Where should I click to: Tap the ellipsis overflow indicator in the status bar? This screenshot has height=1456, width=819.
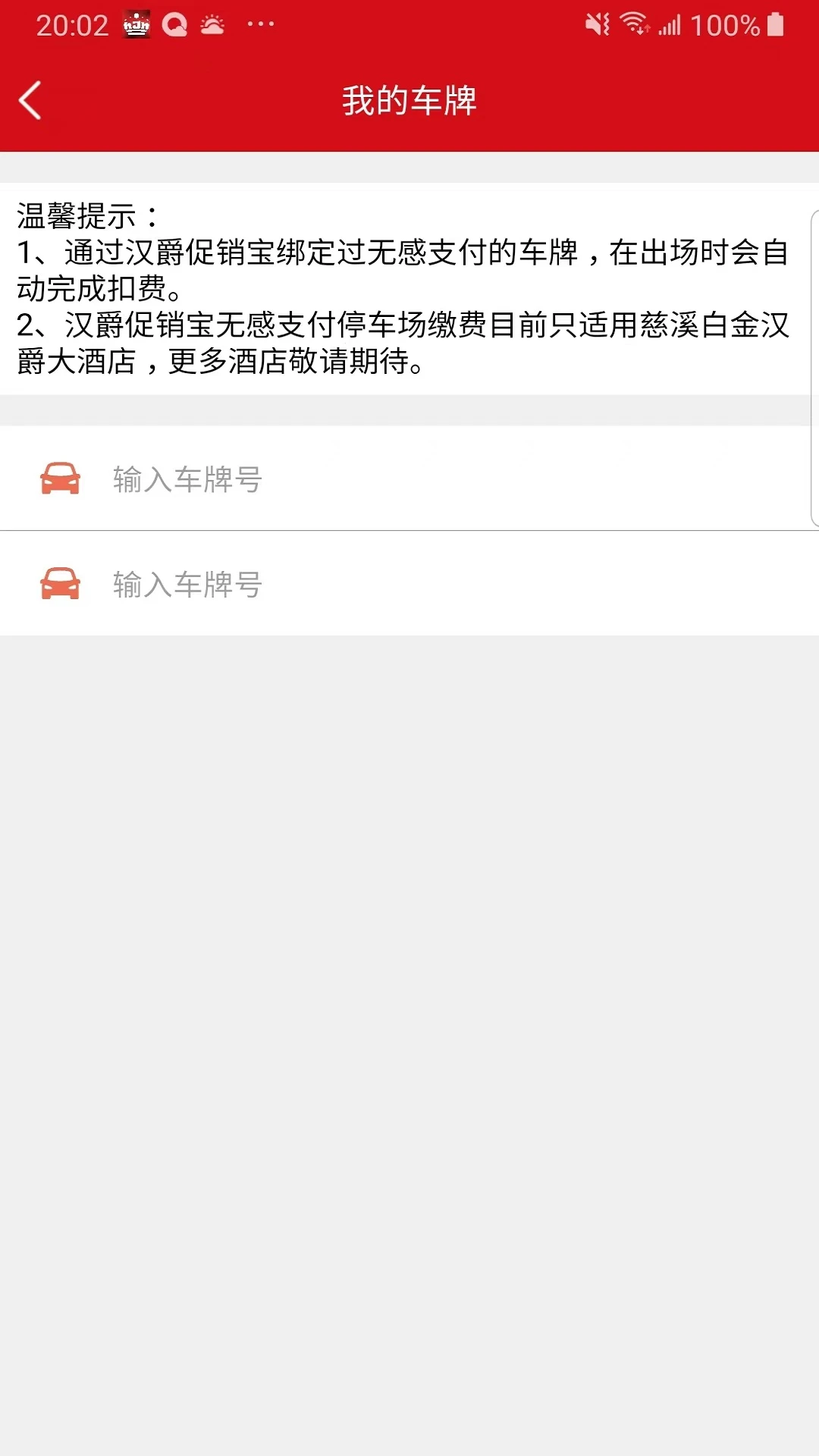[258, 27]
